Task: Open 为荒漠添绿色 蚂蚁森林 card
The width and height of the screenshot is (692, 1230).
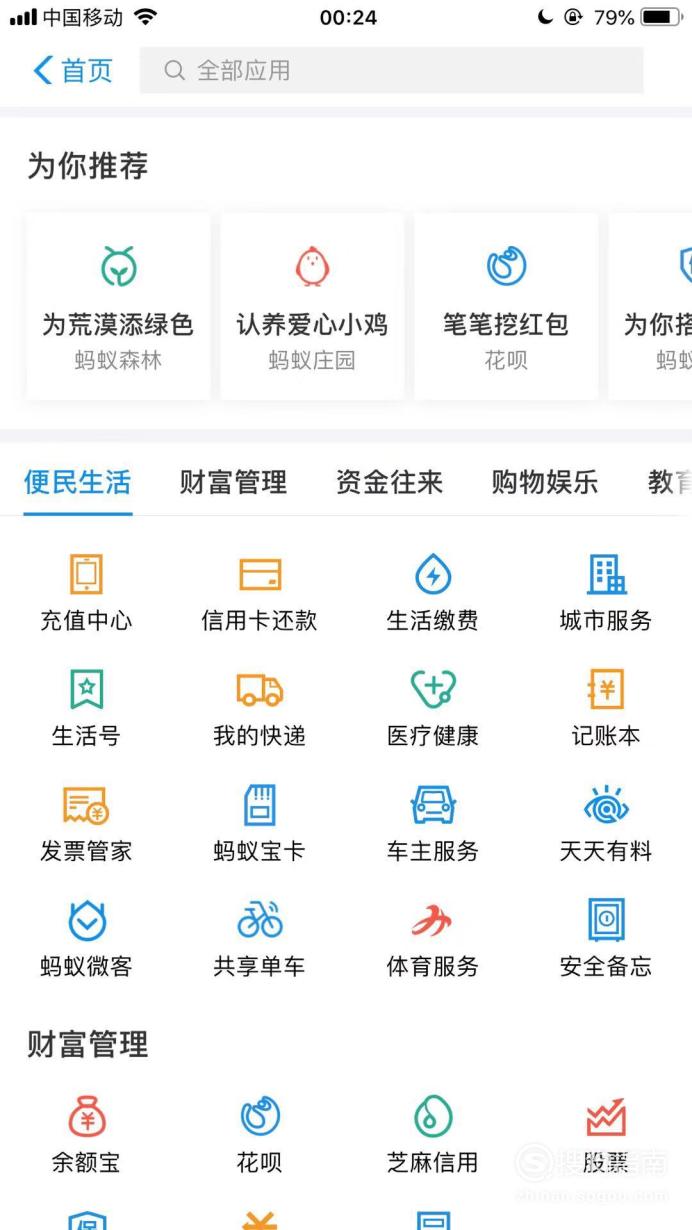Action: (x=118, y=306)
